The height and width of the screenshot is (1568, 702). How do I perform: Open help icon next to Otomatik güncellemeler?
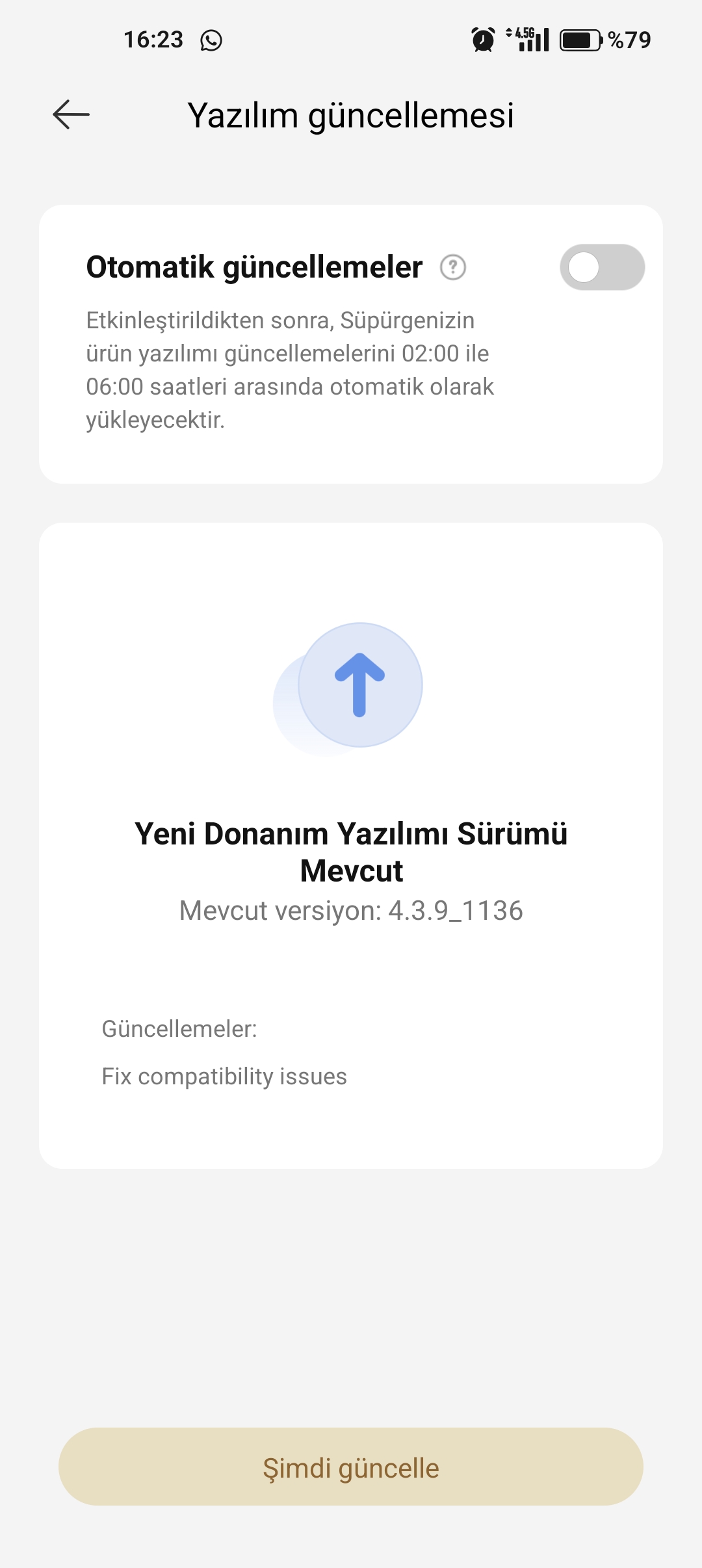point(453,267)
